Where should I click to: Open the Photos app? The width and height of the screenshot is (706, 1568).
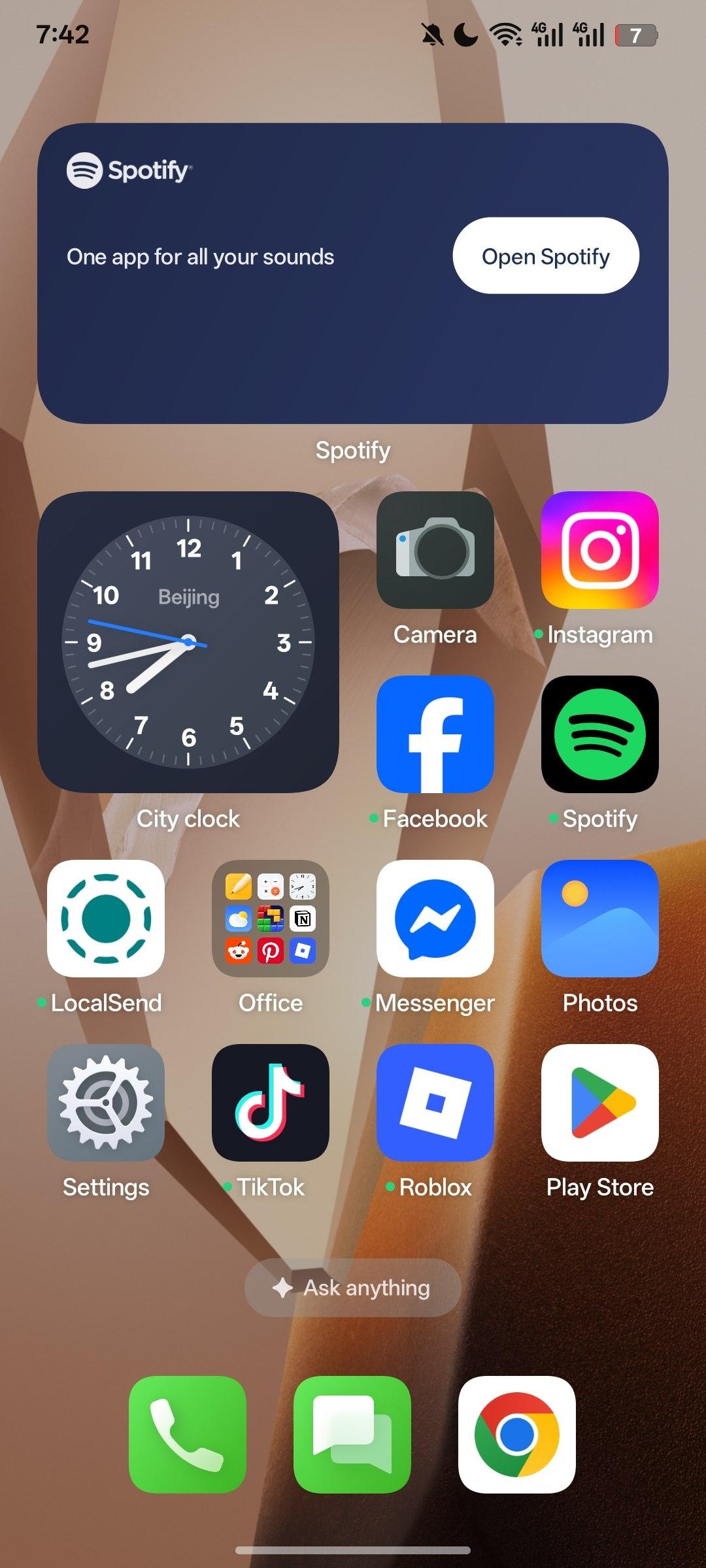pos(599,919)
